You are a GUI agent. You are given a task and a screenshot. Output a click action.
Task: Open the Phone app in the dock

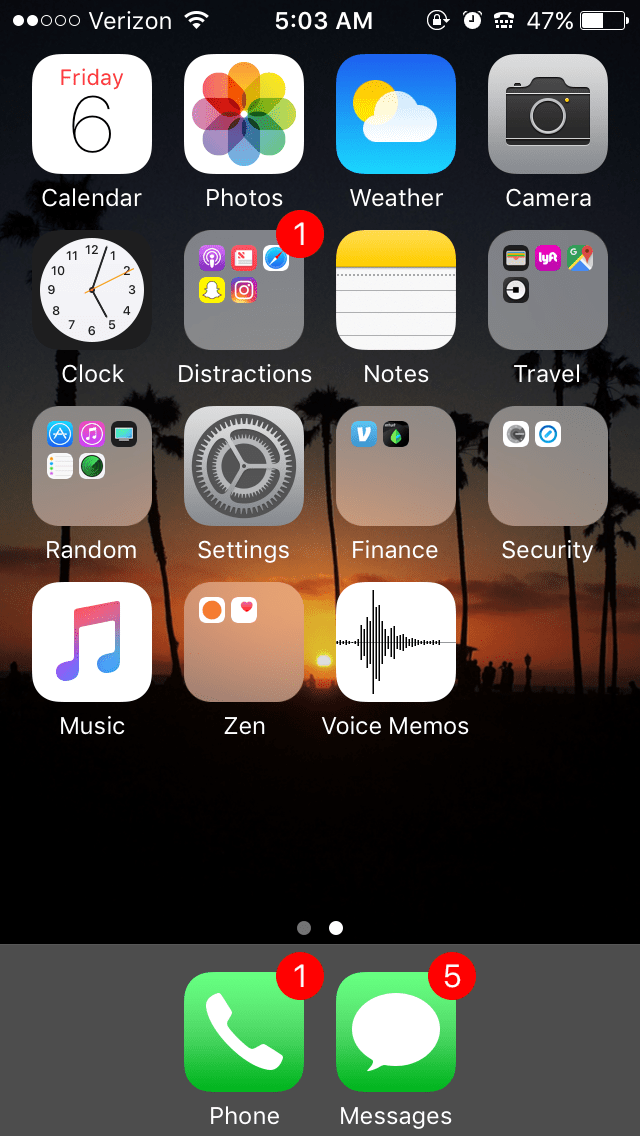[244, 1032]
